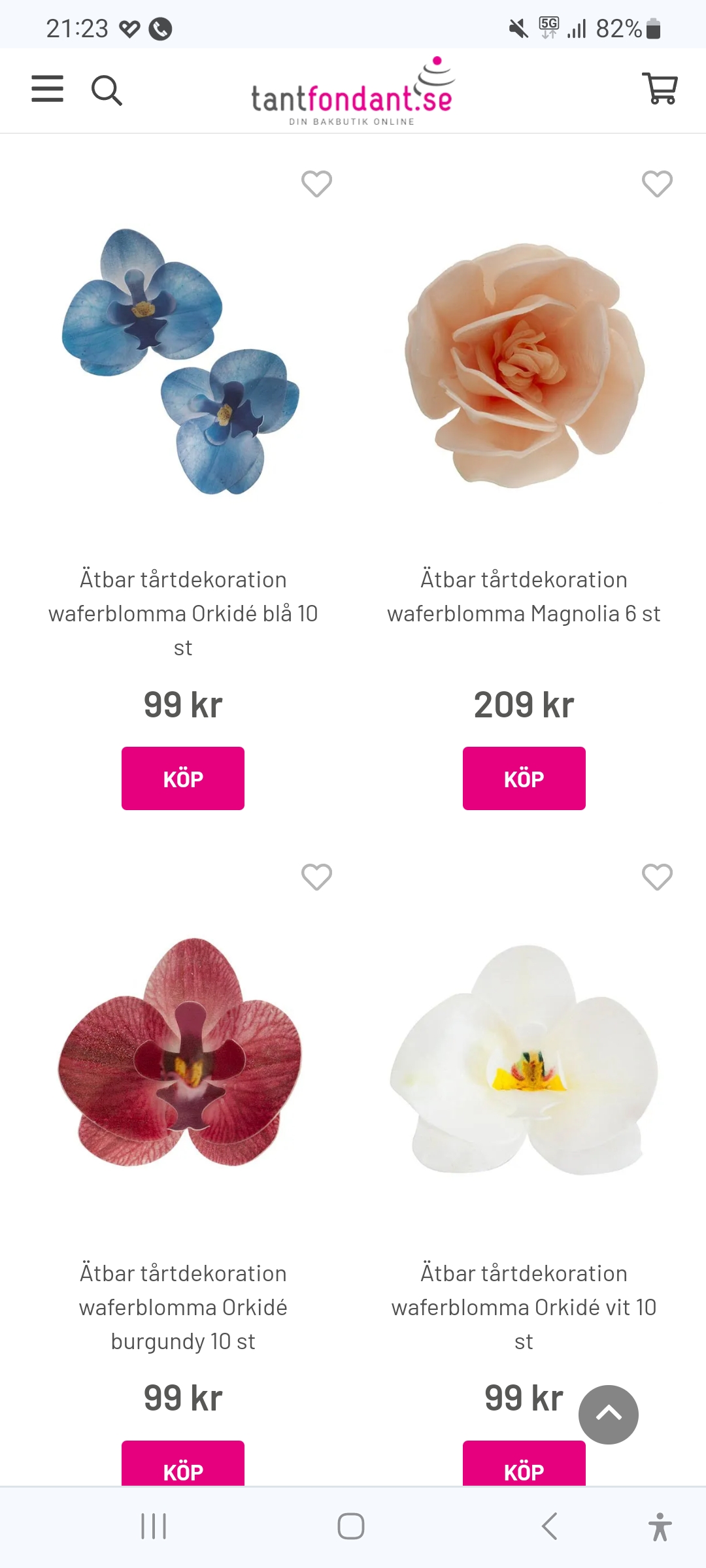Favorite the Magnolia waferblomma
The height and width of the screenshot is (1568, 706).
coord(657,184)
